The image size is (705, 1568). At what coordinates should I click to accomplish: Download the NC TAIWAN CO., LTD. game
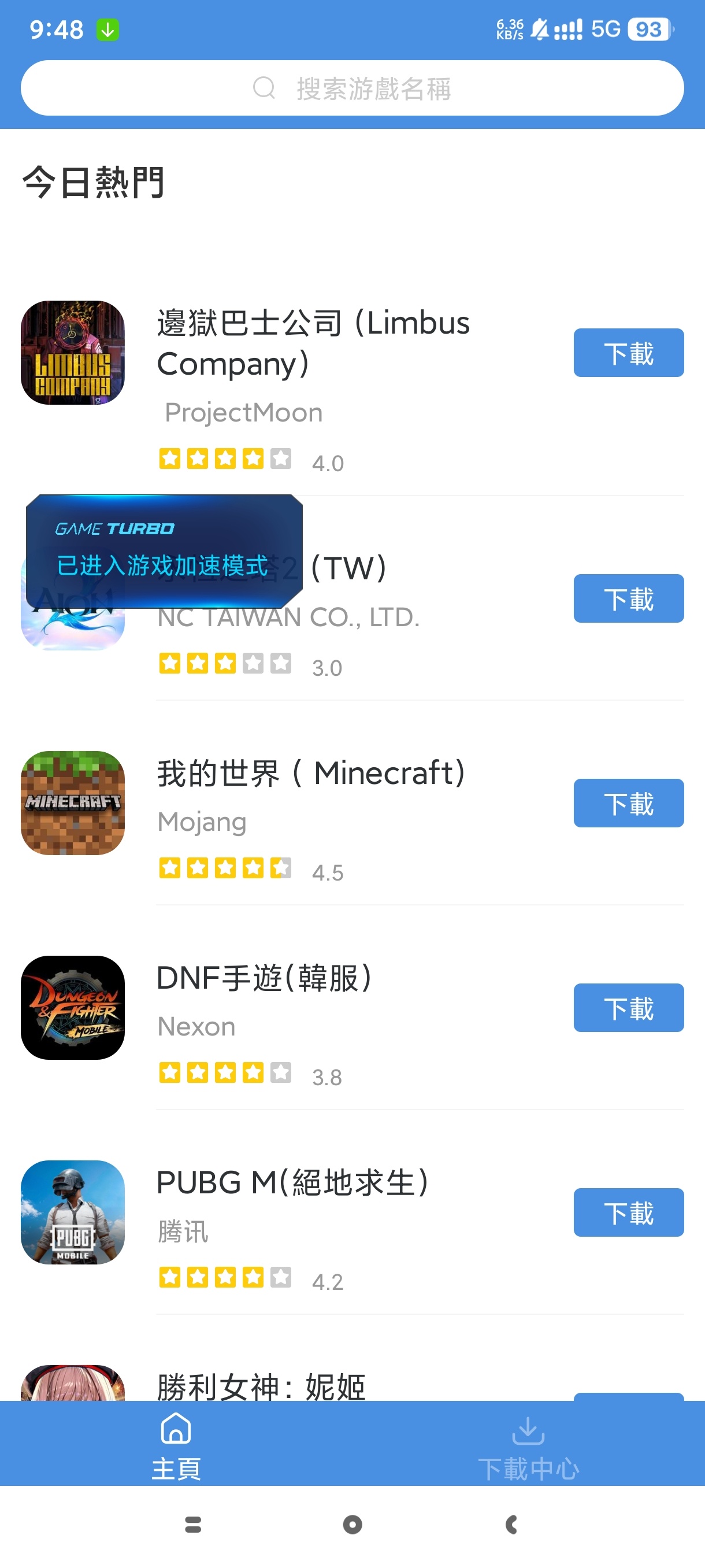(x=628, y=598)
